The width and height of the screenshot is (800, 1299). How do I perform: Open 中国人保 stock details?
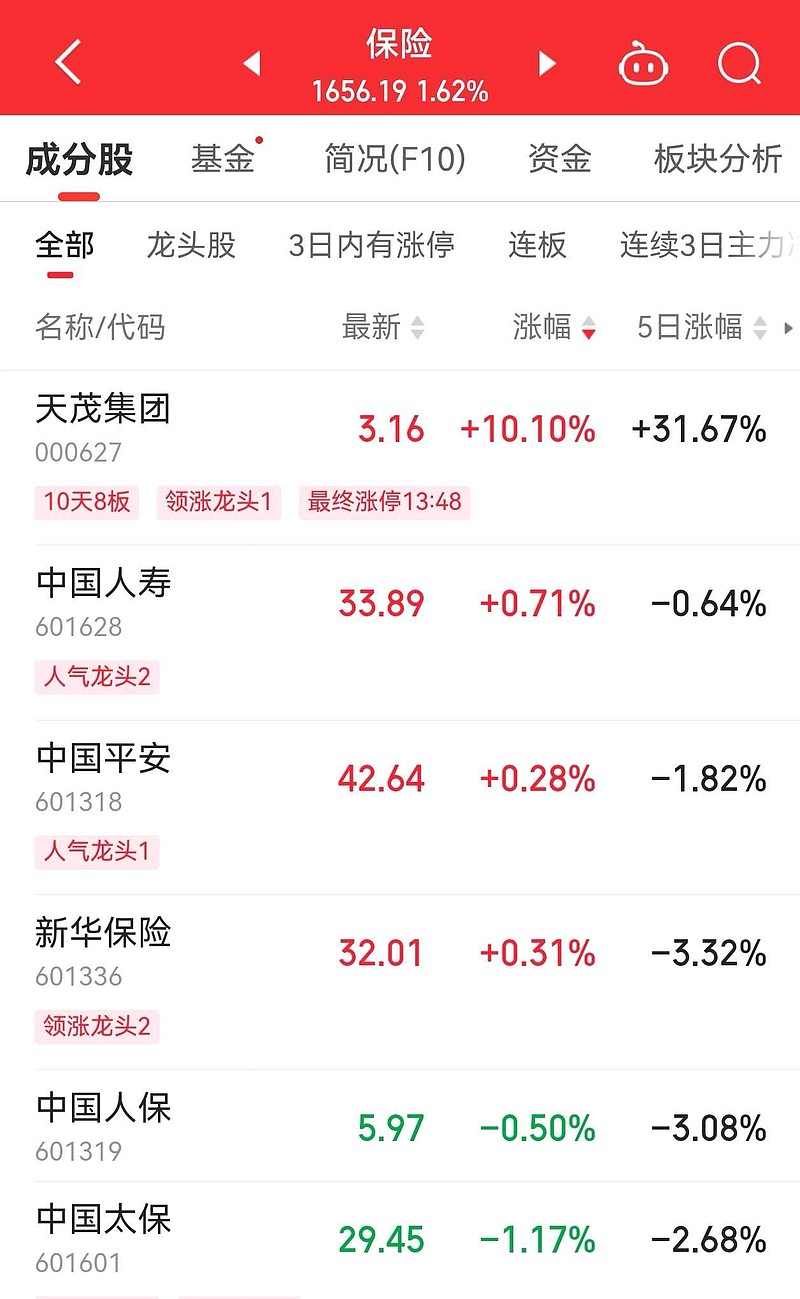click(x=400, y=1126)
